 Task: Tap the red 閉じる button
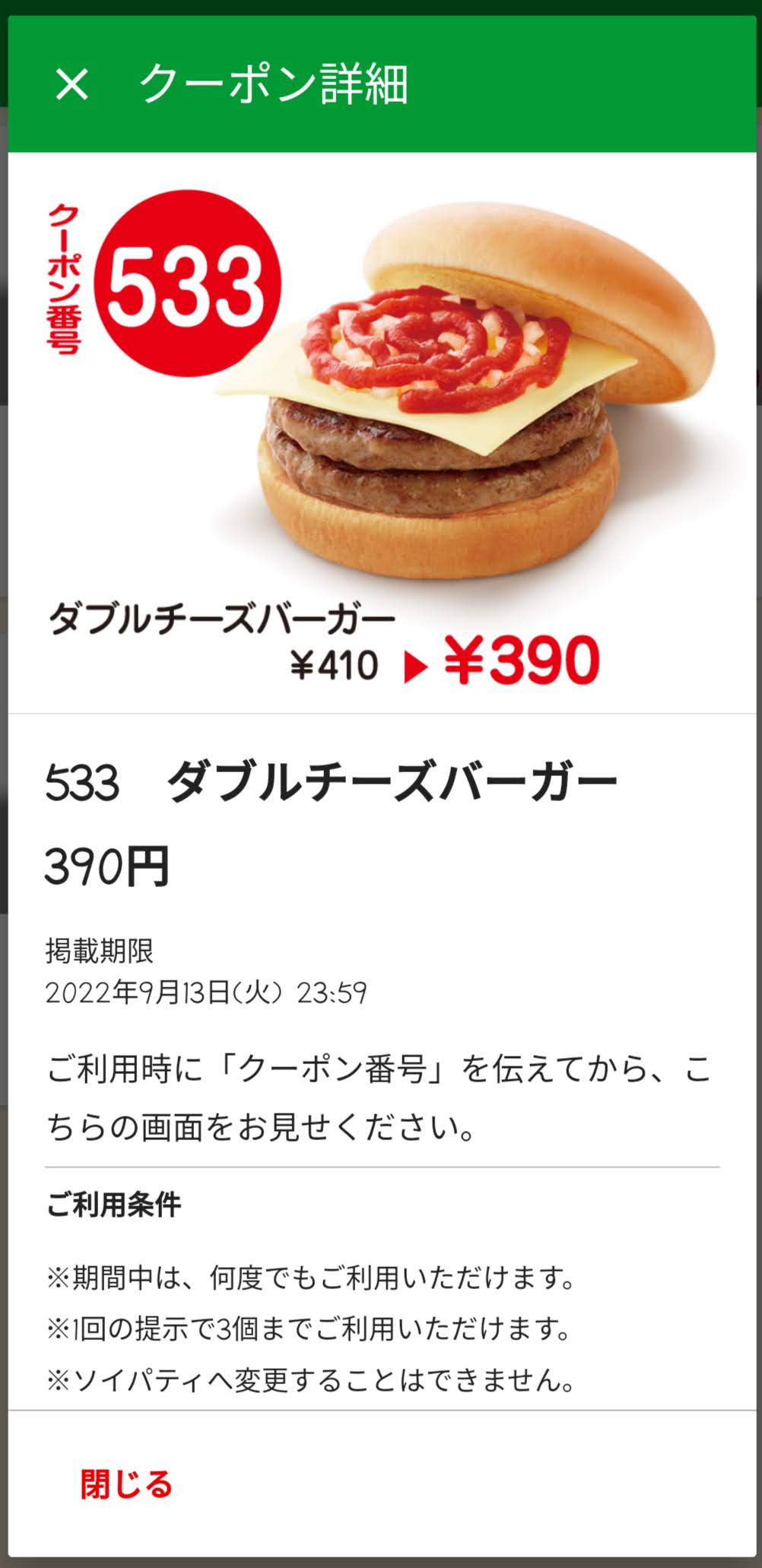(x=127, y=1483)
